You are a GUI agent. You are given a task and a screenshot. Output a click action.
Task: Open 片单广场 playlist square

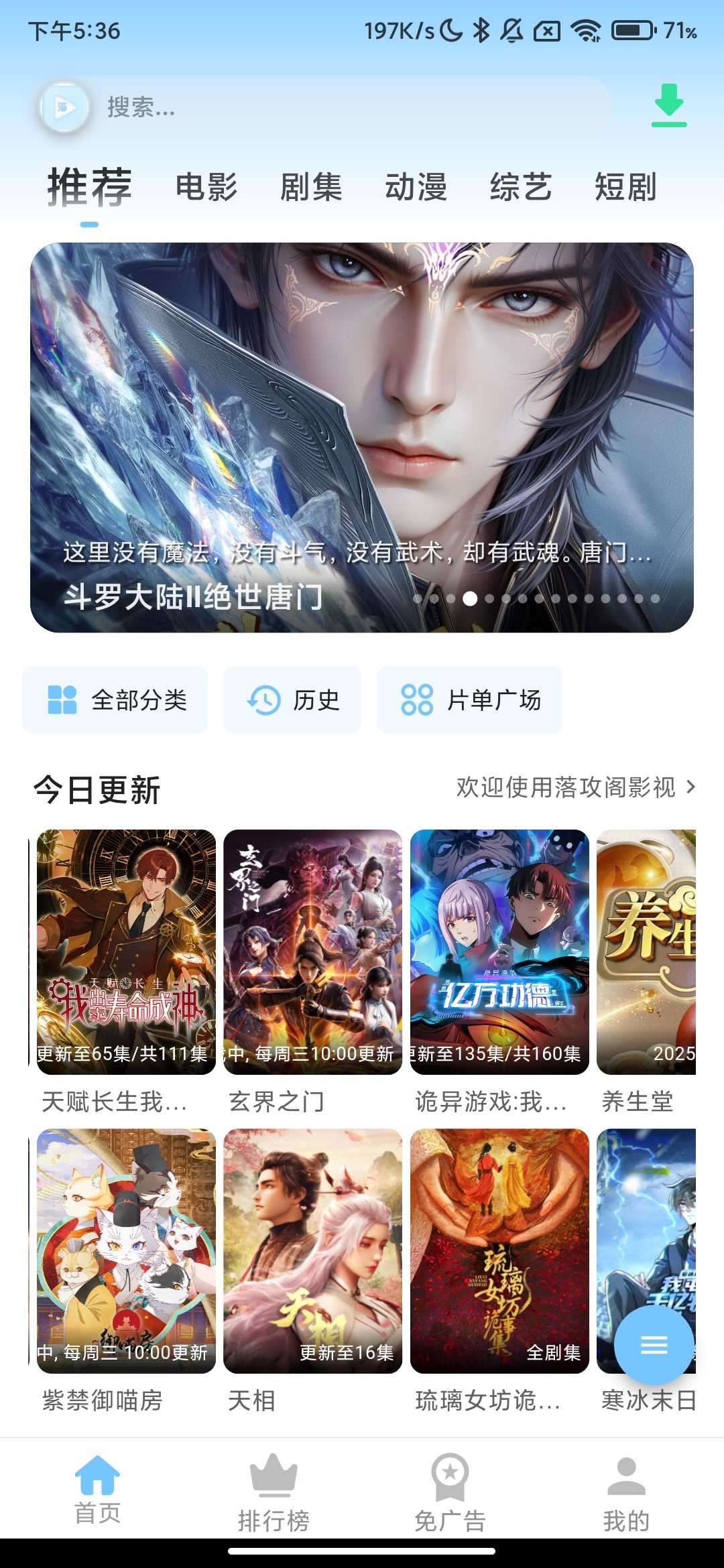pyautogui.click(x=469, y=699)
